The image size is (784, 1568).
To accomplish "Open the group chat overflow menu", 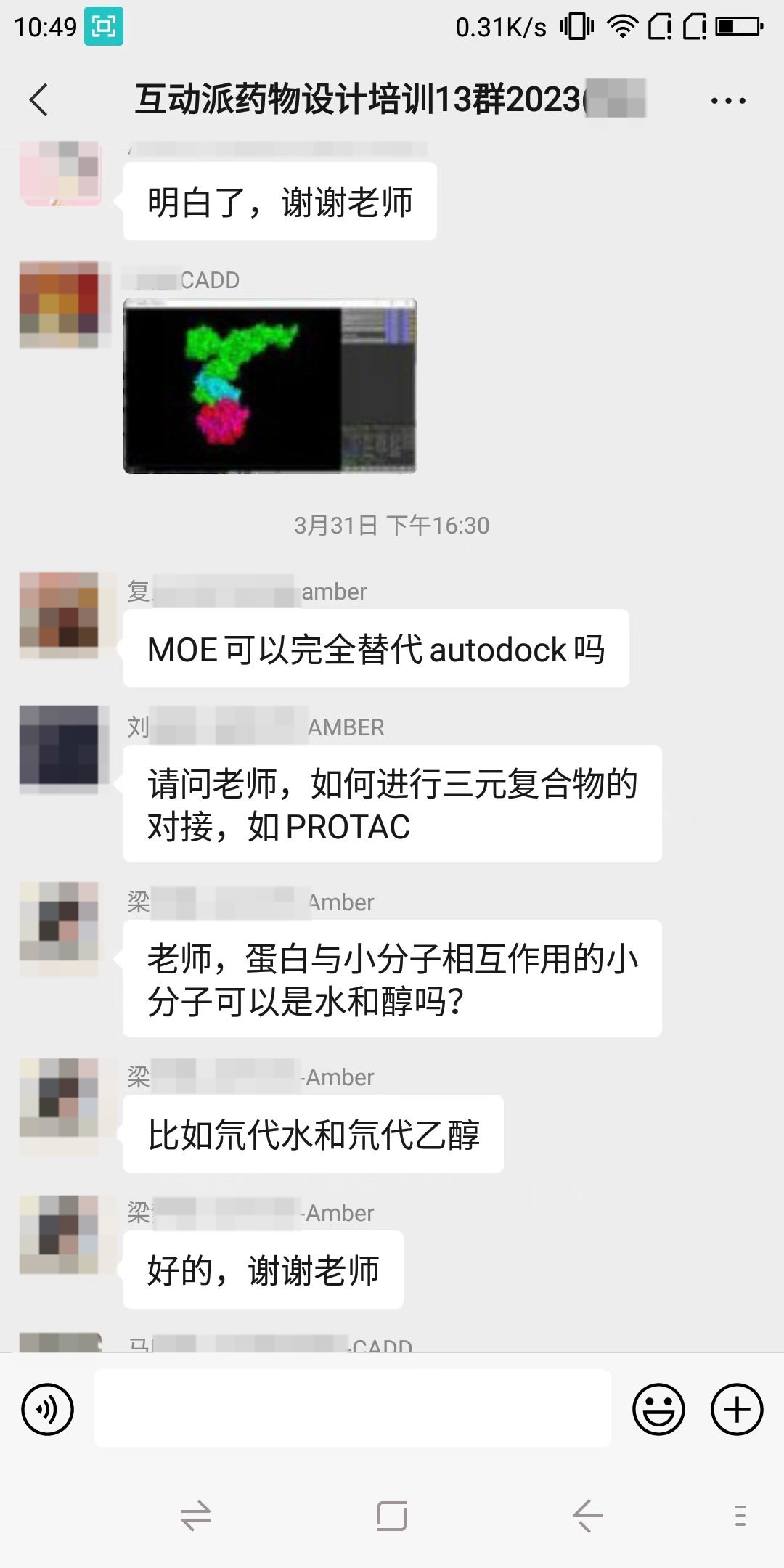I will pos(727,101).
